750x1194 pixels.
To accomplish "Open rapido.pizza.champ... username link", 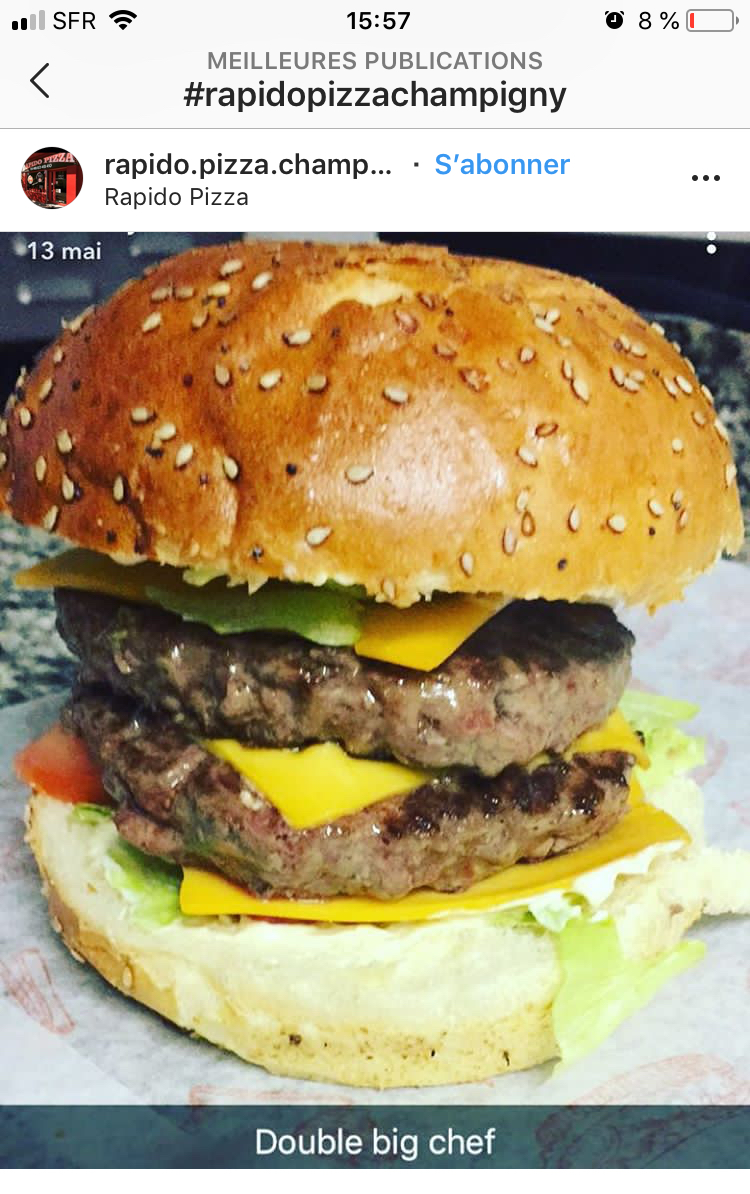I will tap(248, 165).
